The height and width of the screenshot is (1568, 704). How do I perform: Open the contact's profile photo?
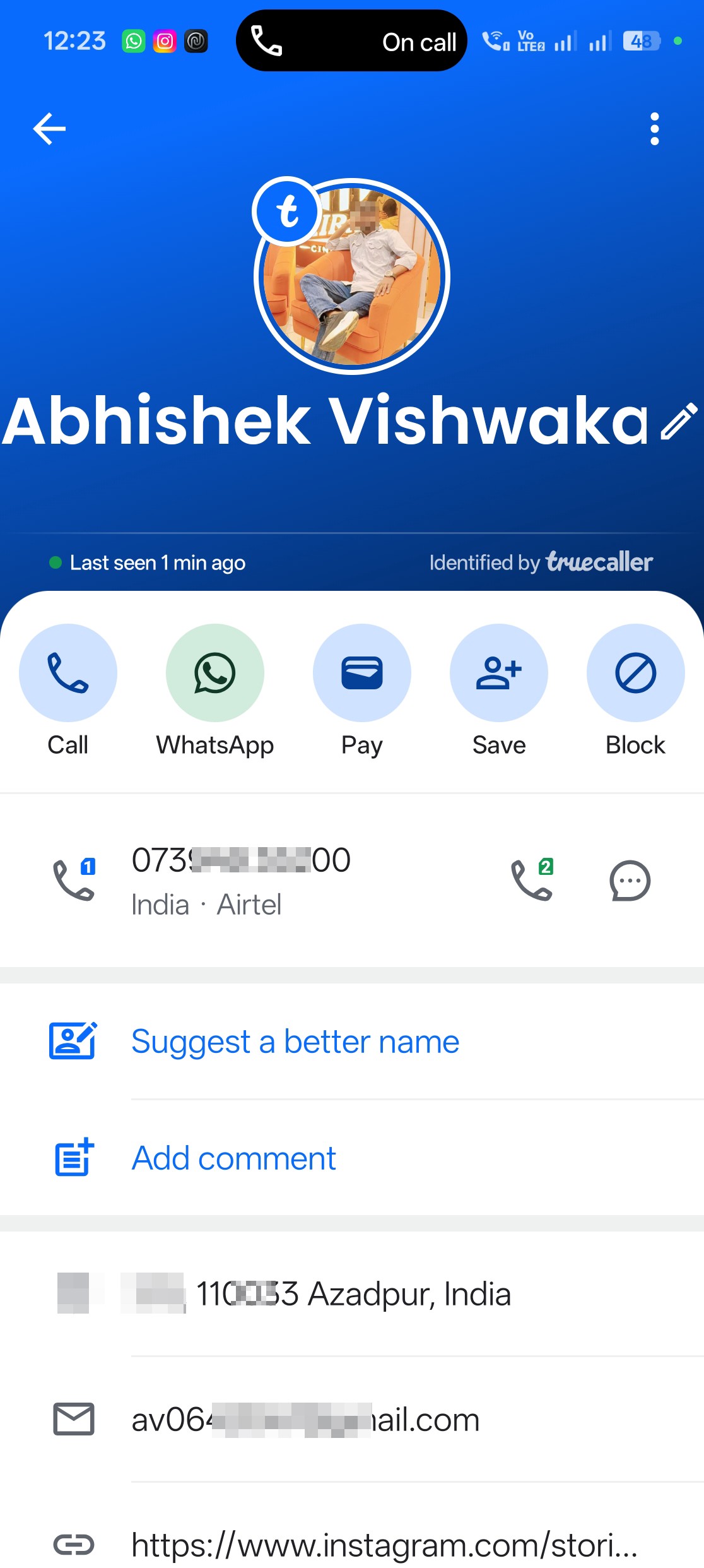pos(352,276)
